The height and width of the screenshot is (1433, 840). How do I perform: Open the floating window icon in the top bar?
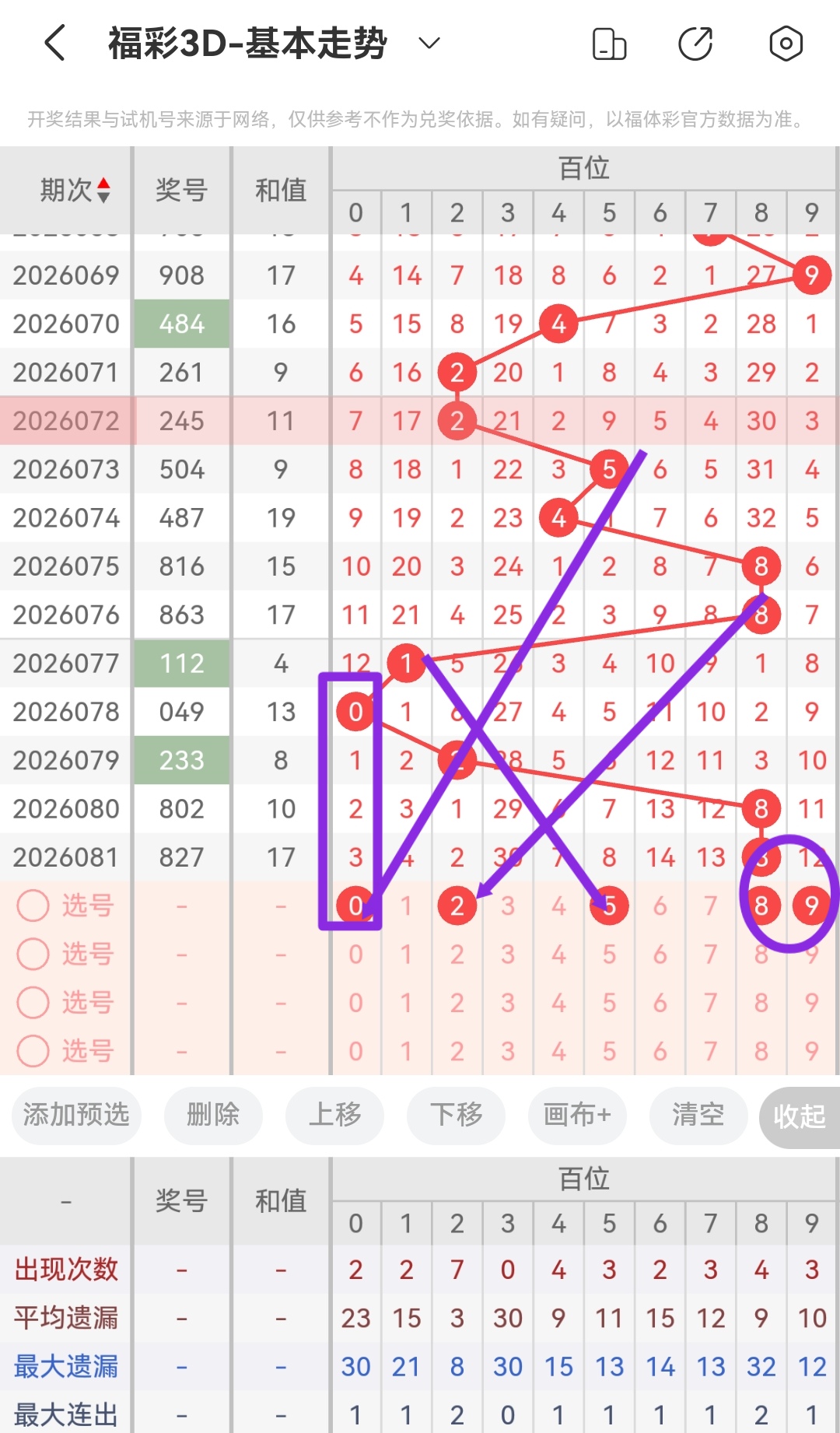(610, 44)
